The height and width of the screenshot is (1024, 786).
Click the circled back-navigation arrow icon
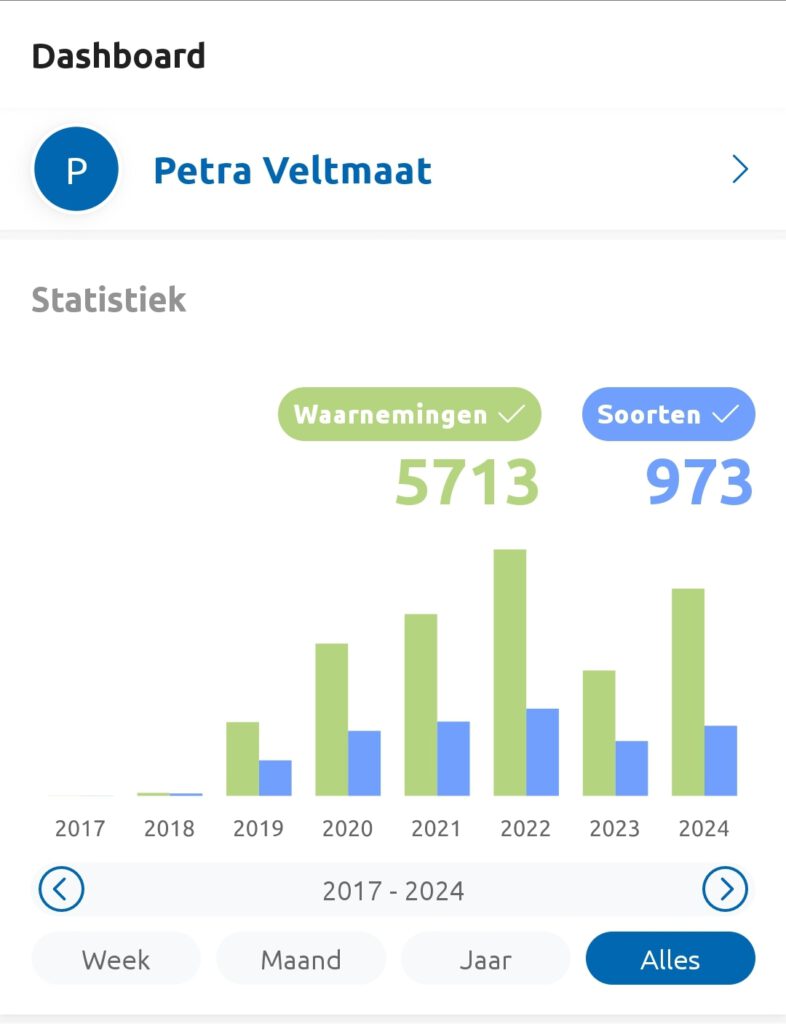(x=60, y=890)
